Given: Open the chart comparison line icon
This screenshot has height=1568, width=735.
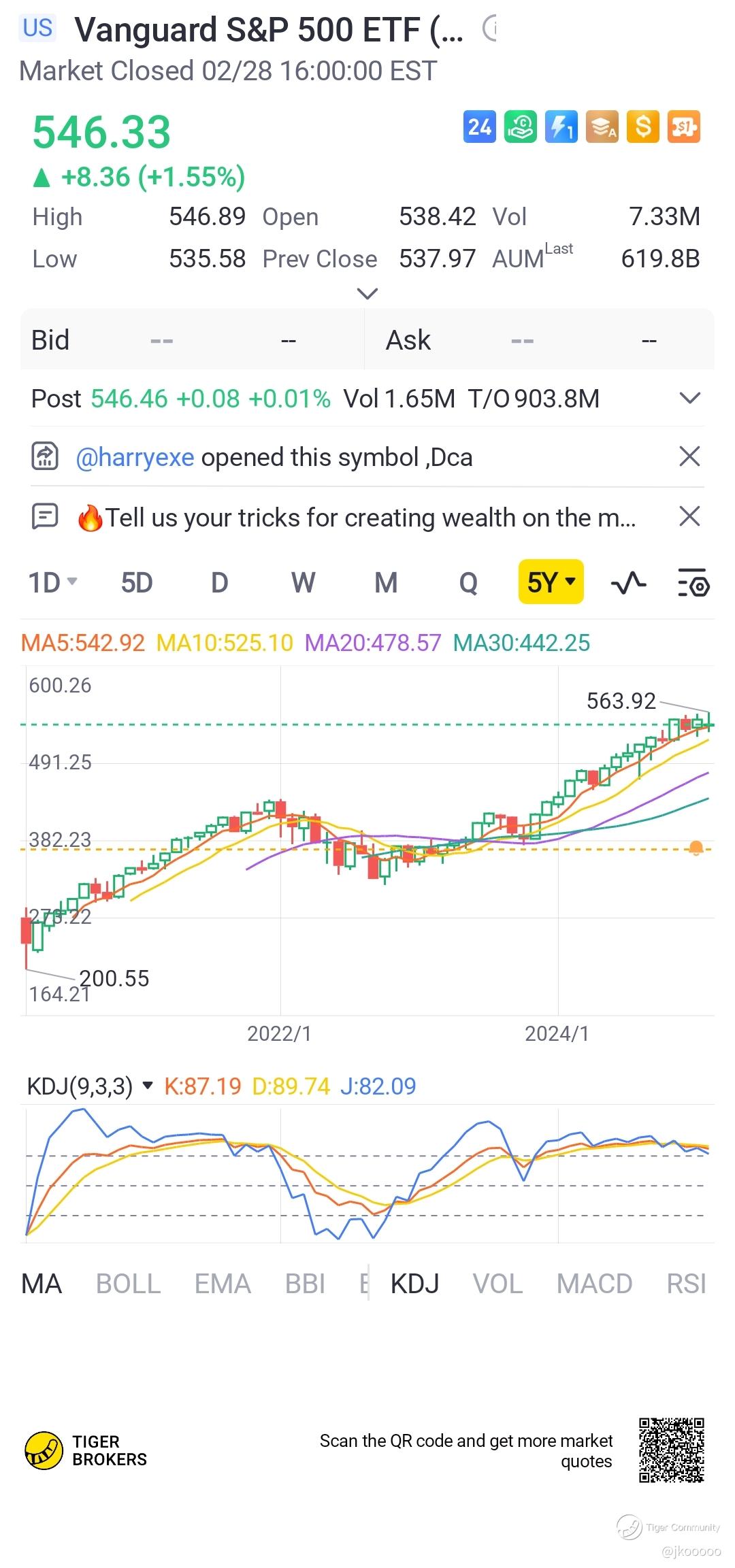Looking at the screenshot, I should coord(629,583).
